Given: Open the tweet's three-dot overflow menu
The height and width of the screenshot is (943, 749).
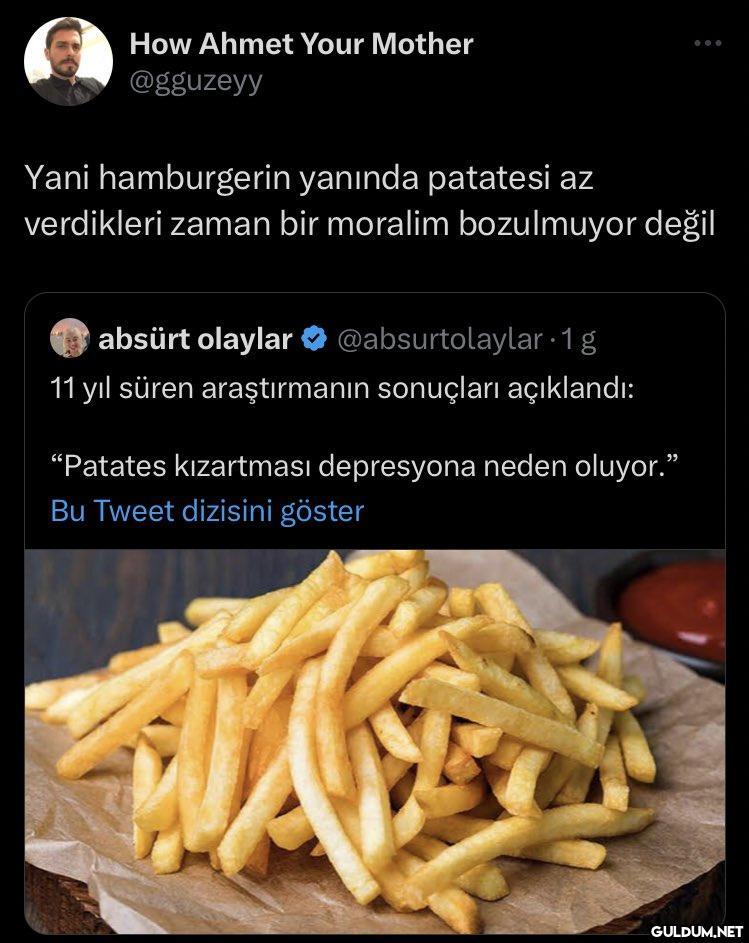Looking at the screenshot, I should click(707, 44).
